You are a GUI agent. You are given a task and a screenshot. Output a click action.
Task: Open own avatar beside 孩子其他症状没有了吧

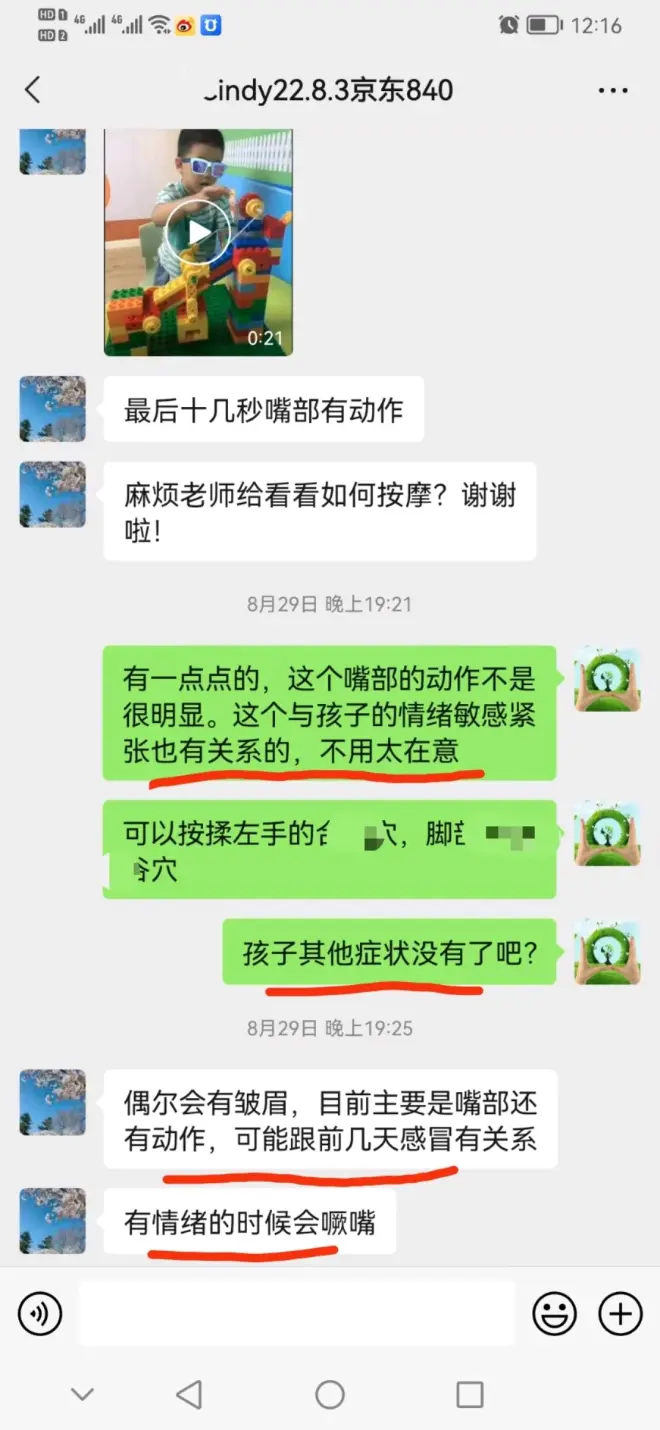point(607,951)
